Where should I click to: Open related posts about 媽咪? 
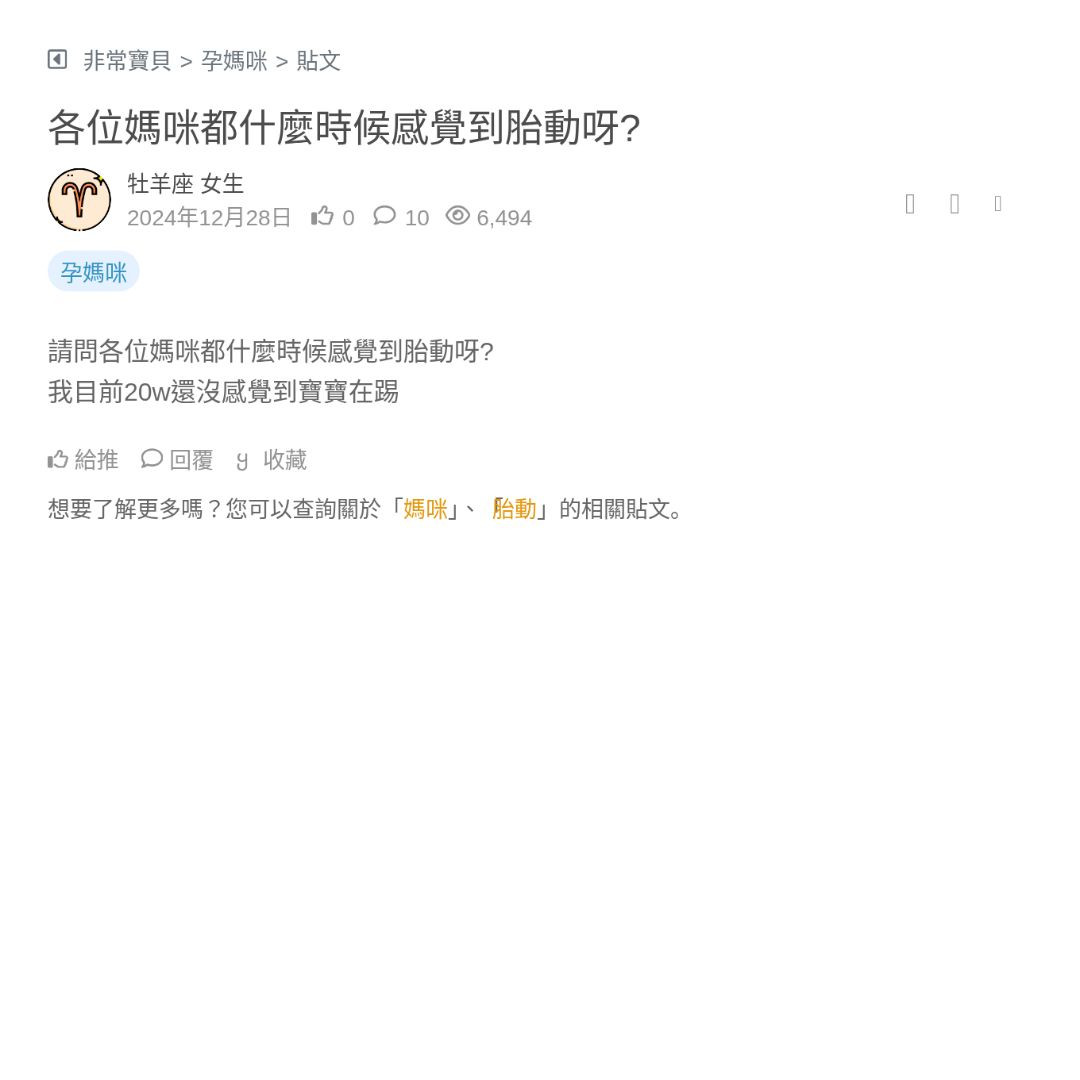click(425, 509)
